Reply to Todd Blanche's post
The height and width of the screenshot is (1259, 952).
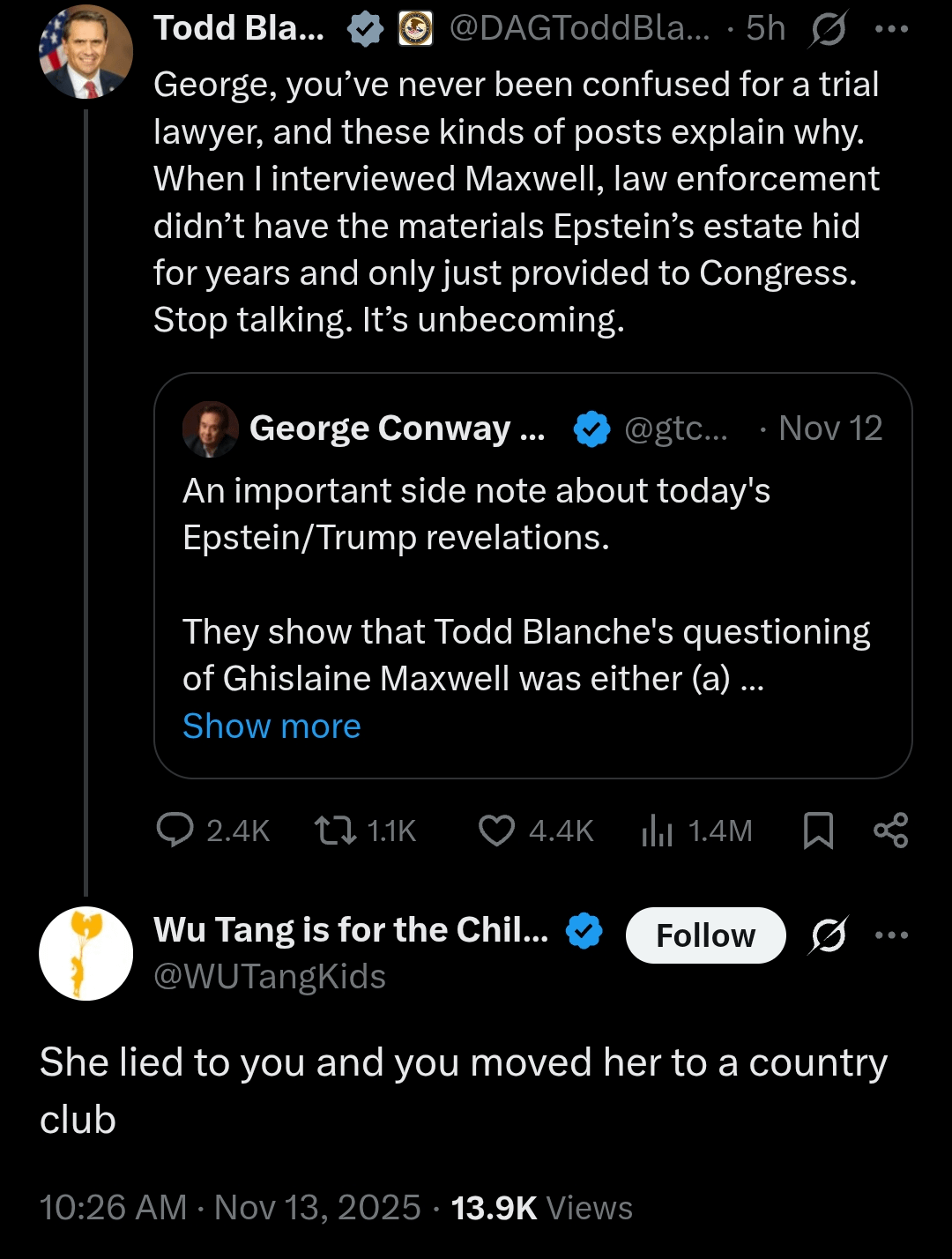175,831
